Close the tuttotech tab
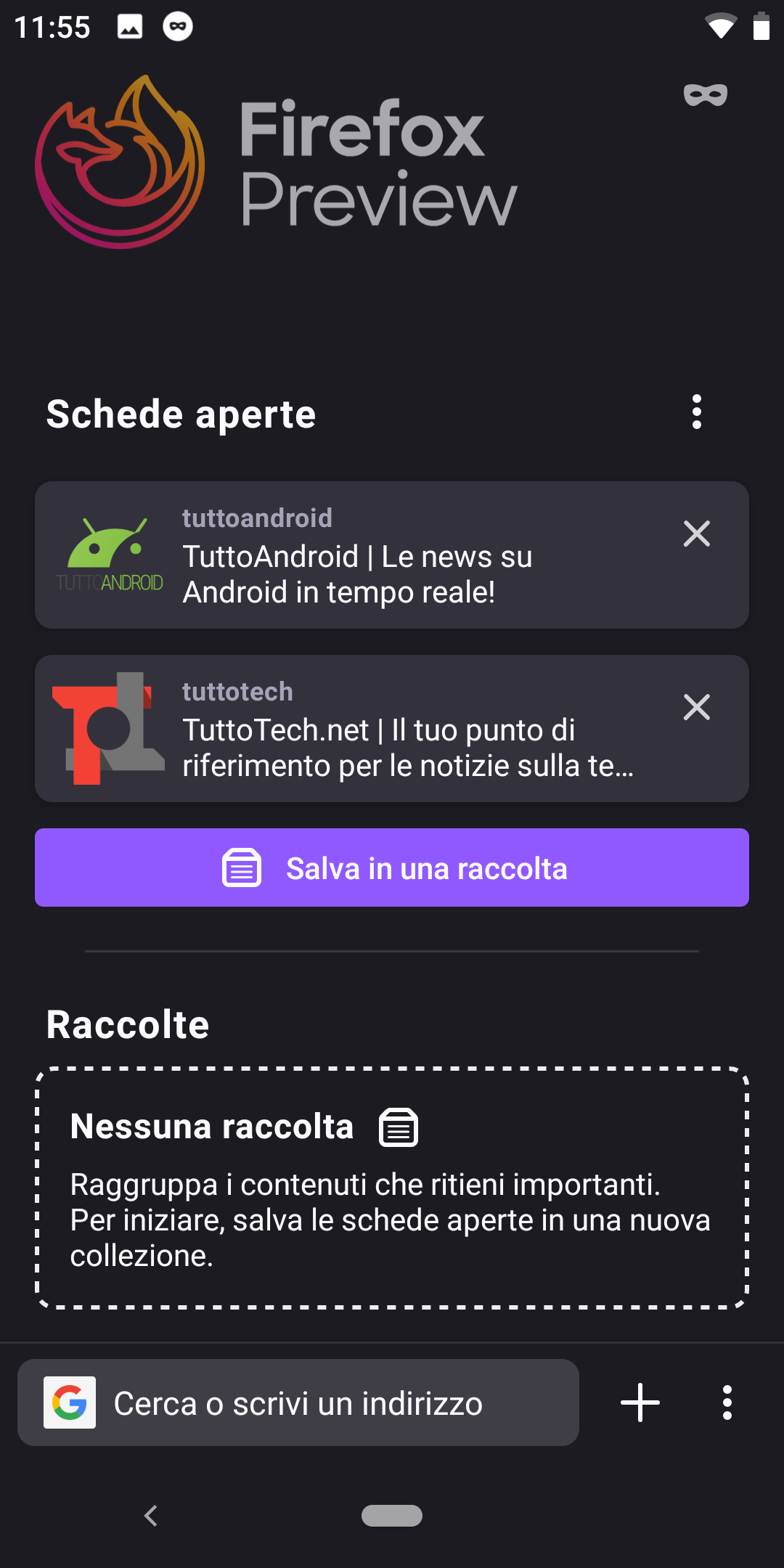Image resolution: width=784 pixels, height=1568 pixels. click(x=696, y=707)
